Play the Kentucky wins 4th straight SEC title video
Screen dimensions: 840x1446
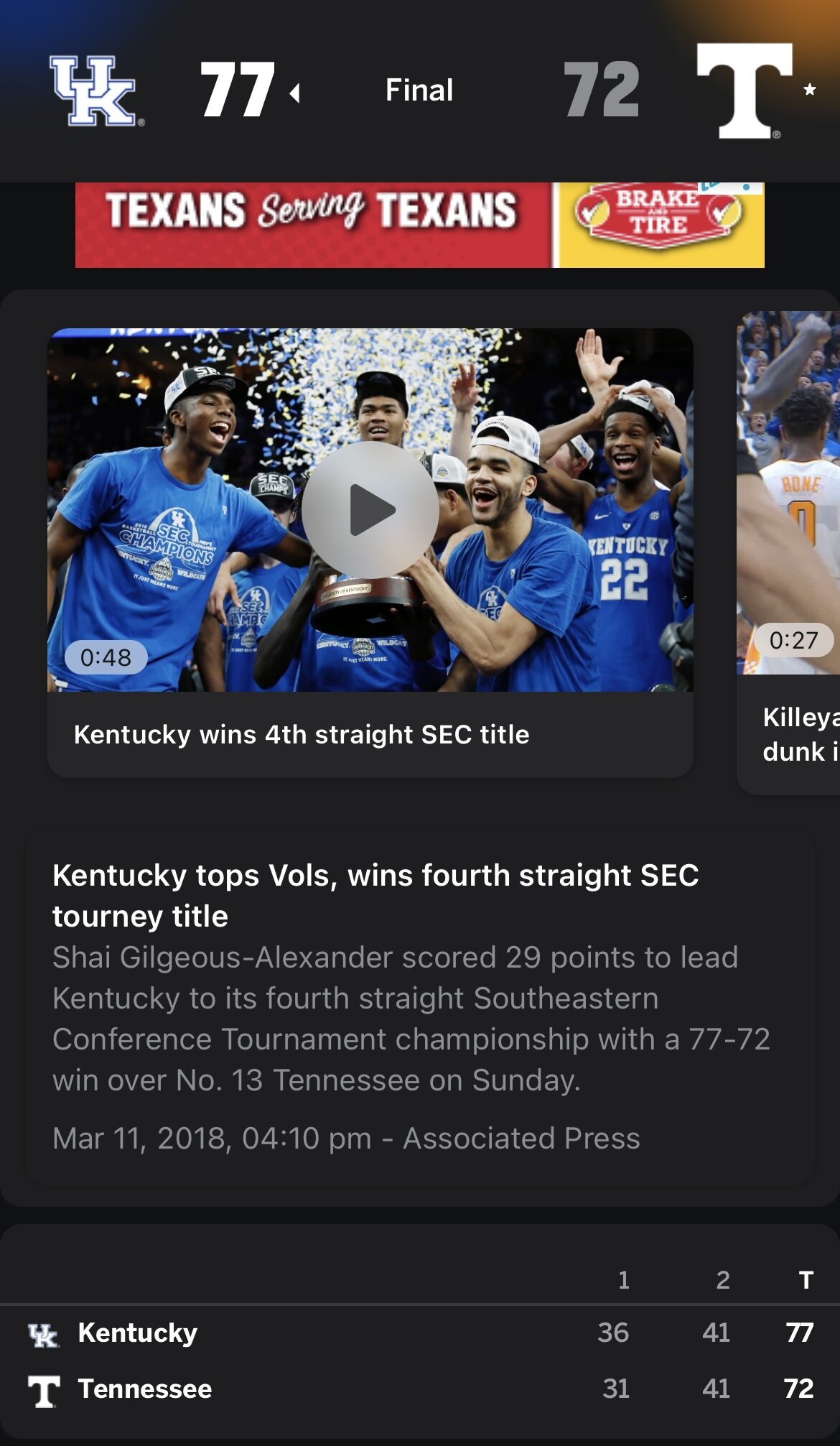tap(370, 510)
